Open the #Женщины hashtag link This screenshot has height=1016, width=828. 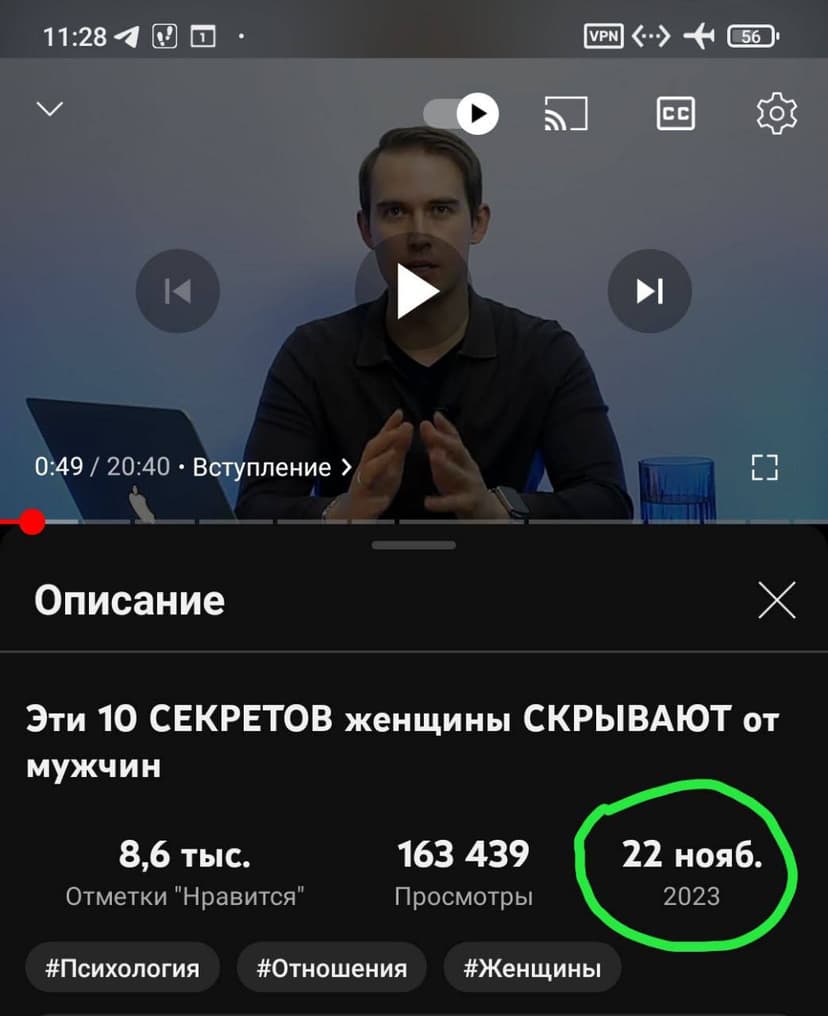(x=532, y=967)
